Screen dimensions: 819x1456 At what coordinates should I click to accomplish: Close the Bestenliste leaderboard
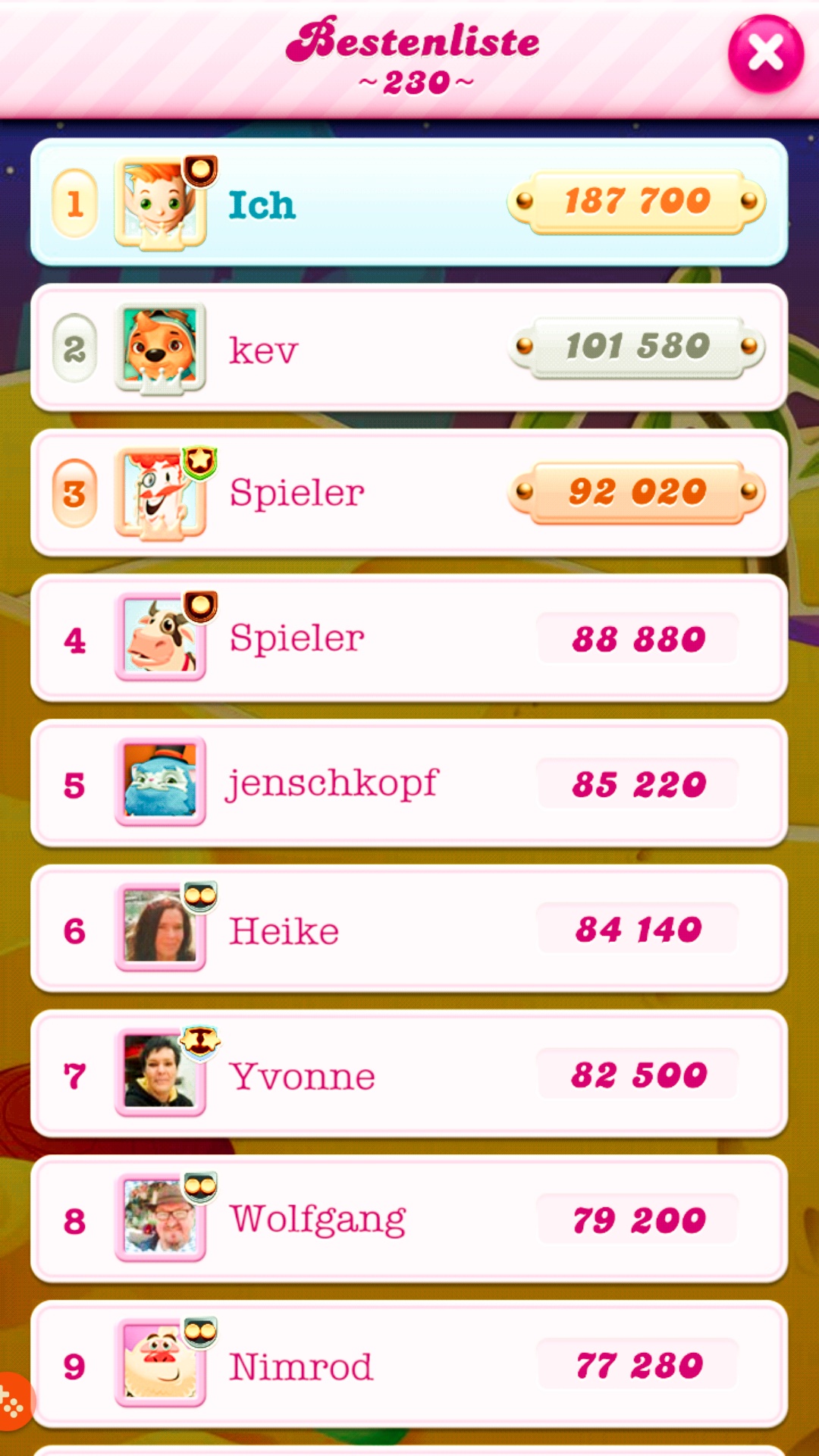[765, 54]
